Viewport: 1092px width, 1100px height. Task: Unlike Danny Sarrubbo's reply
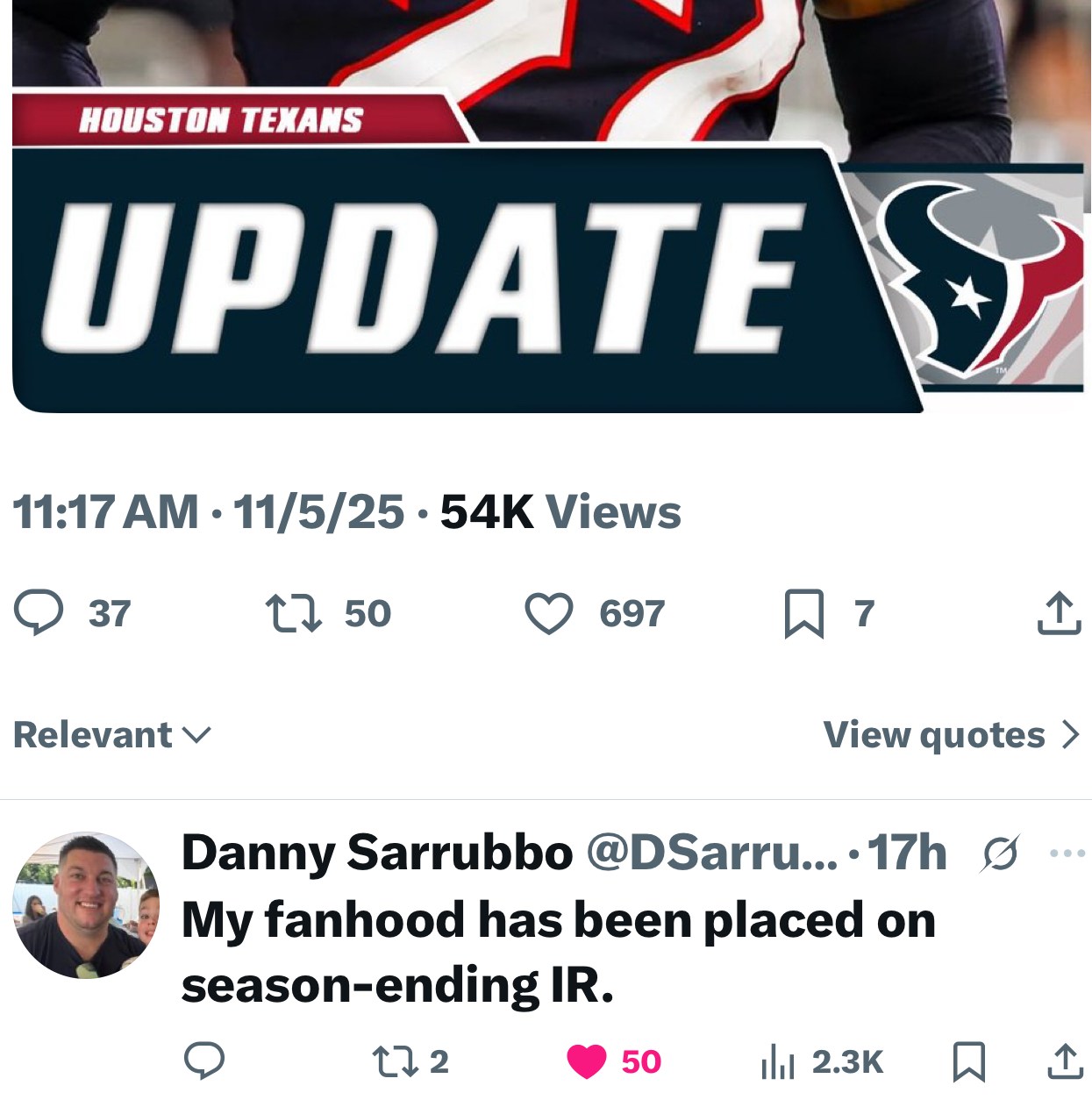coord(587,1061)
